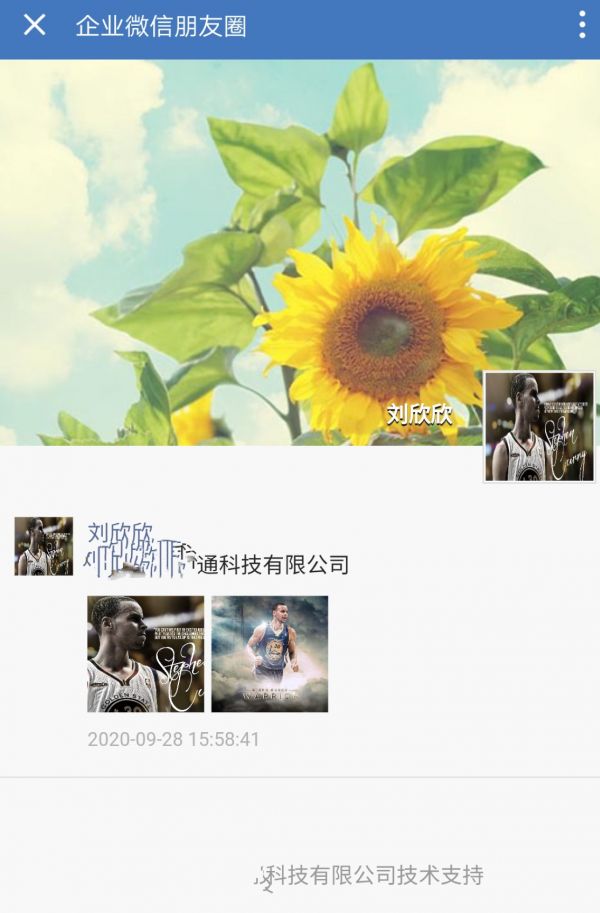Tap the small avatar beside the post
This screenshot has height=913, width=600.
43,546
